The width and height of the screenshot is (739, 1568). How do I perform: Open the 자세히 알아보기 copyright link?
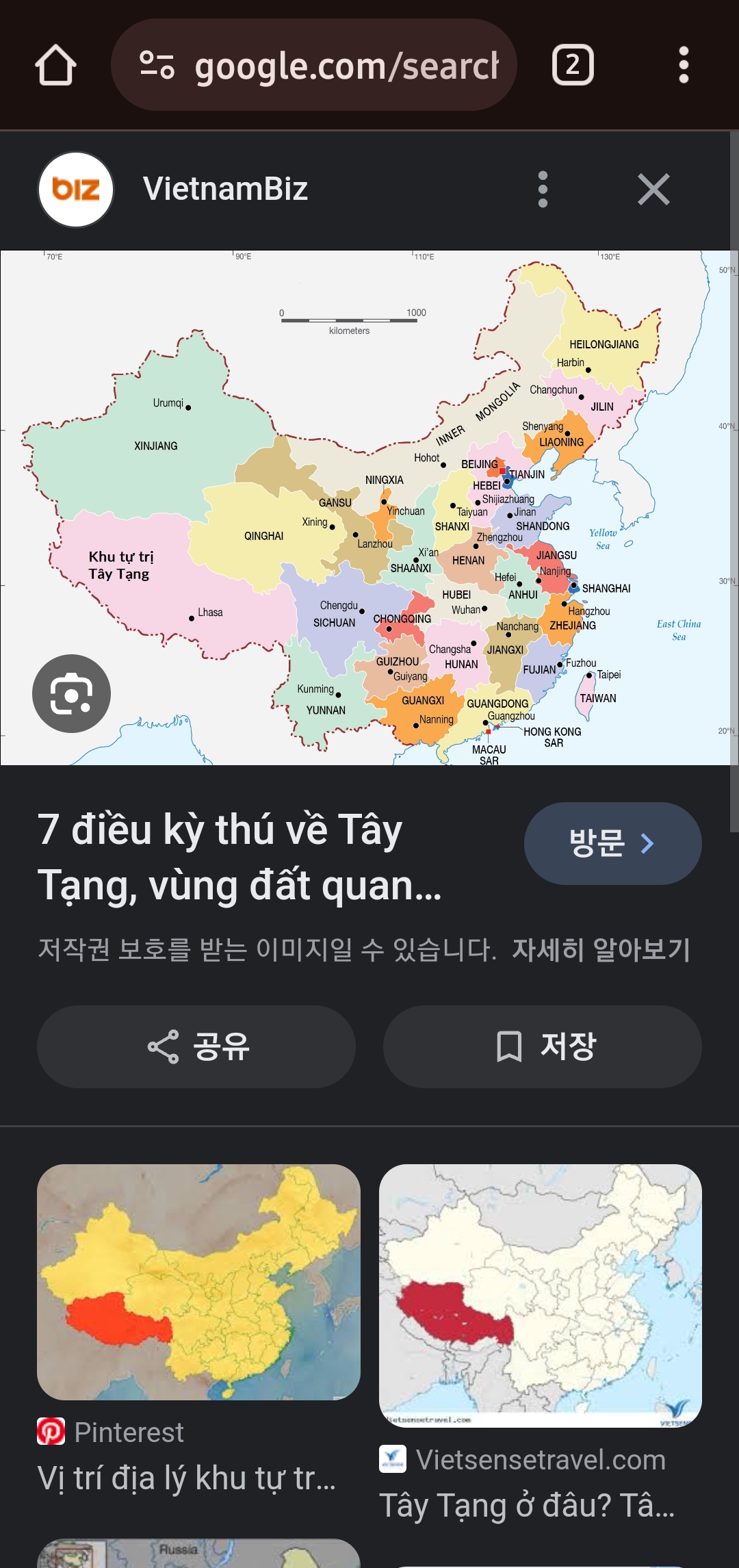601,950
